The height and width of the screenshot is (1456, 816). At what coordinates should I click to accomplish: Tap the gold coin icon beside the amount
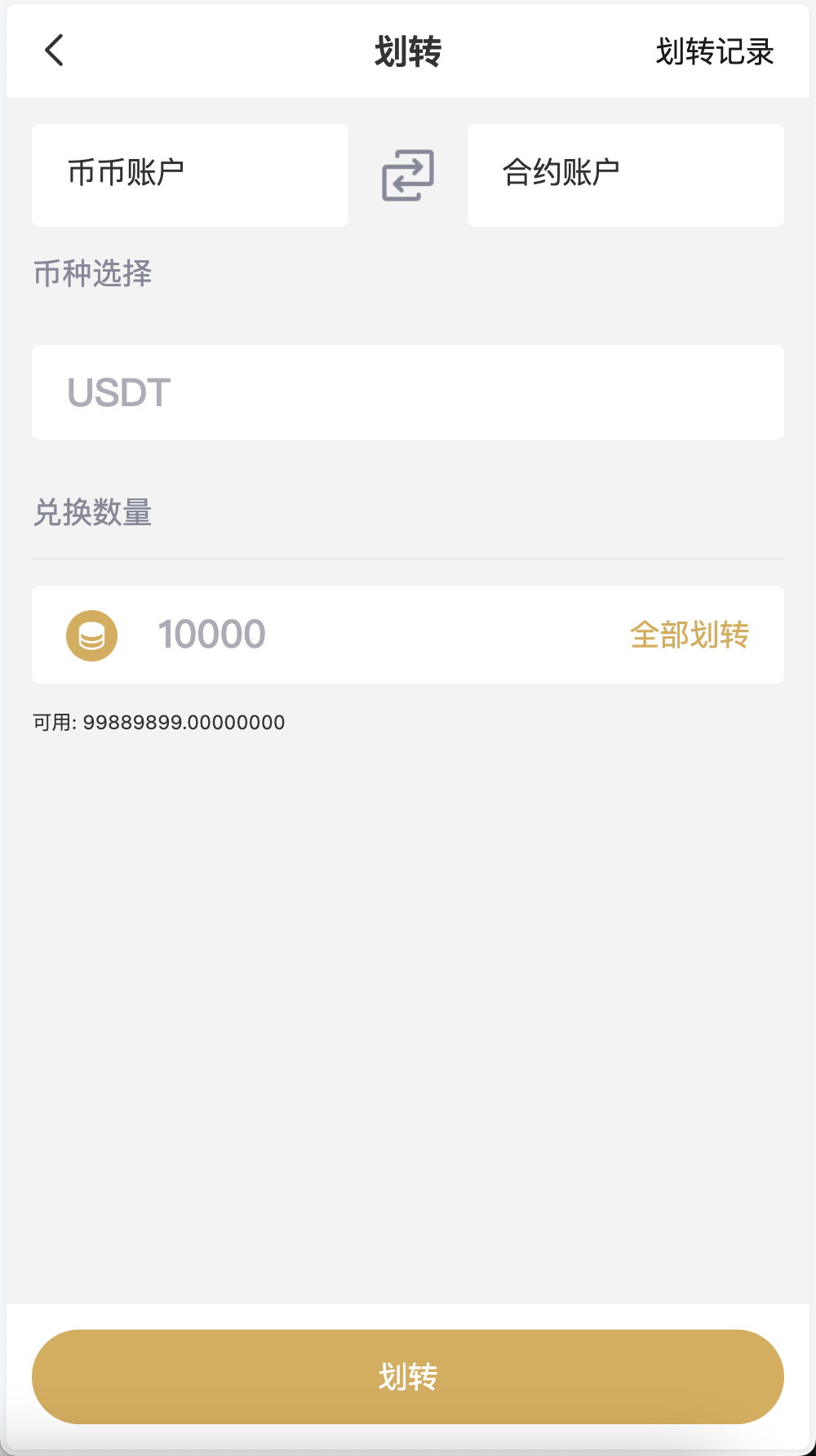coord(91,635)
